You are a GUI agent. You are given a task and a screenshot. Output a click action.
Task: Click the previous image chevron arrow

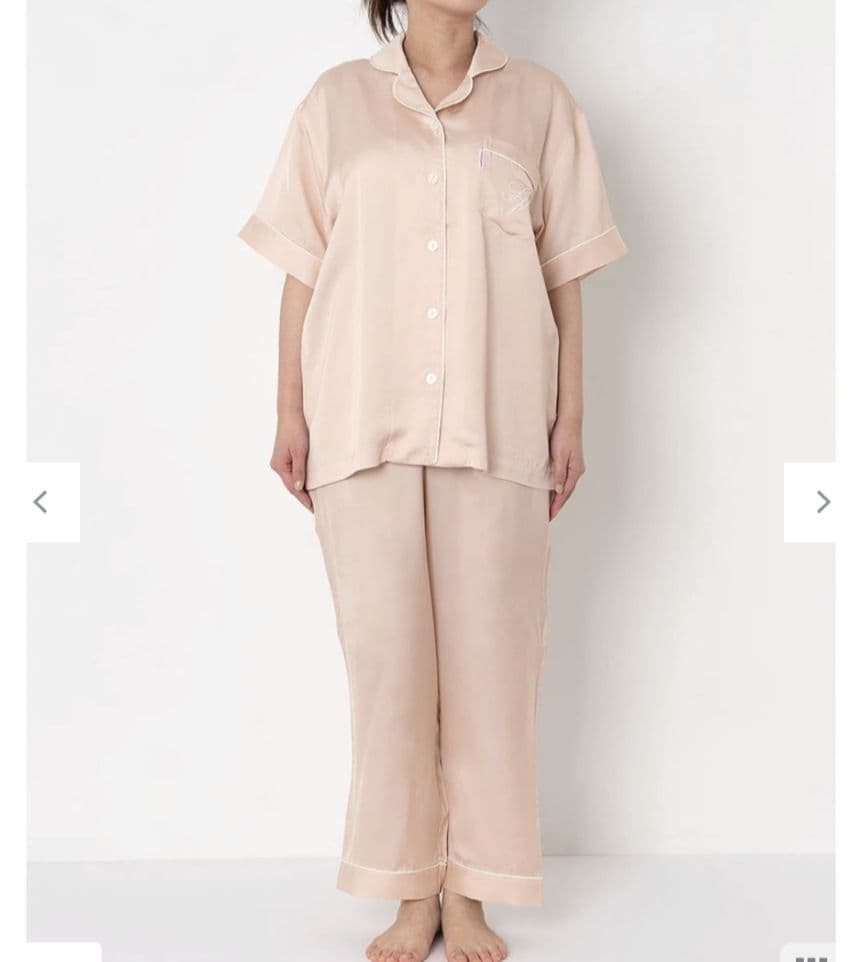[42, 502]
